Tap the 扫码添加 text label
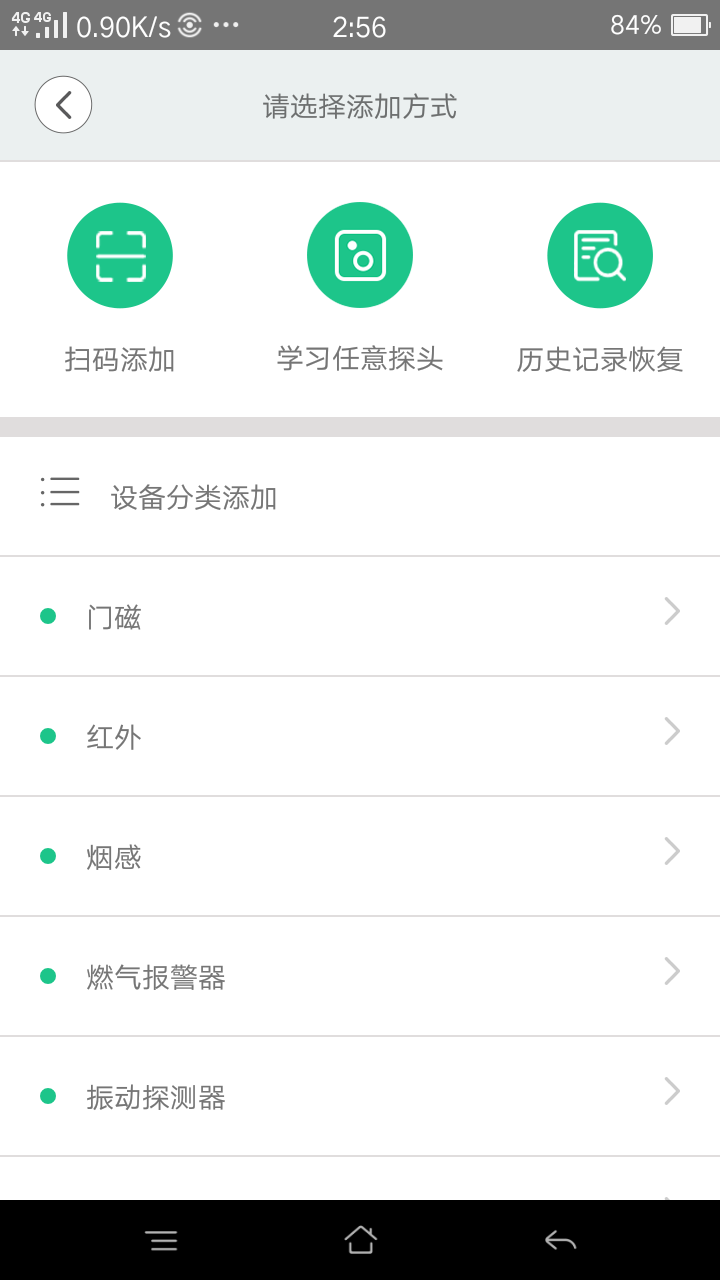 (x=120, y=362)
